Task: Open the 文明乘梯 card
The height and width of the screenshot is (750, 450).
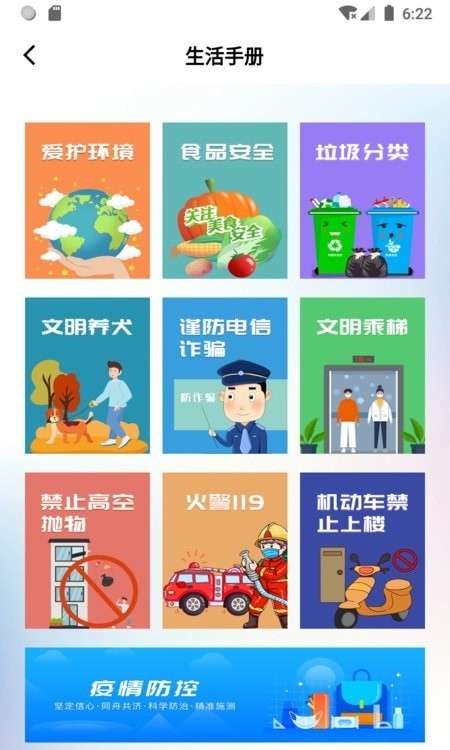Action: point(362,375)
